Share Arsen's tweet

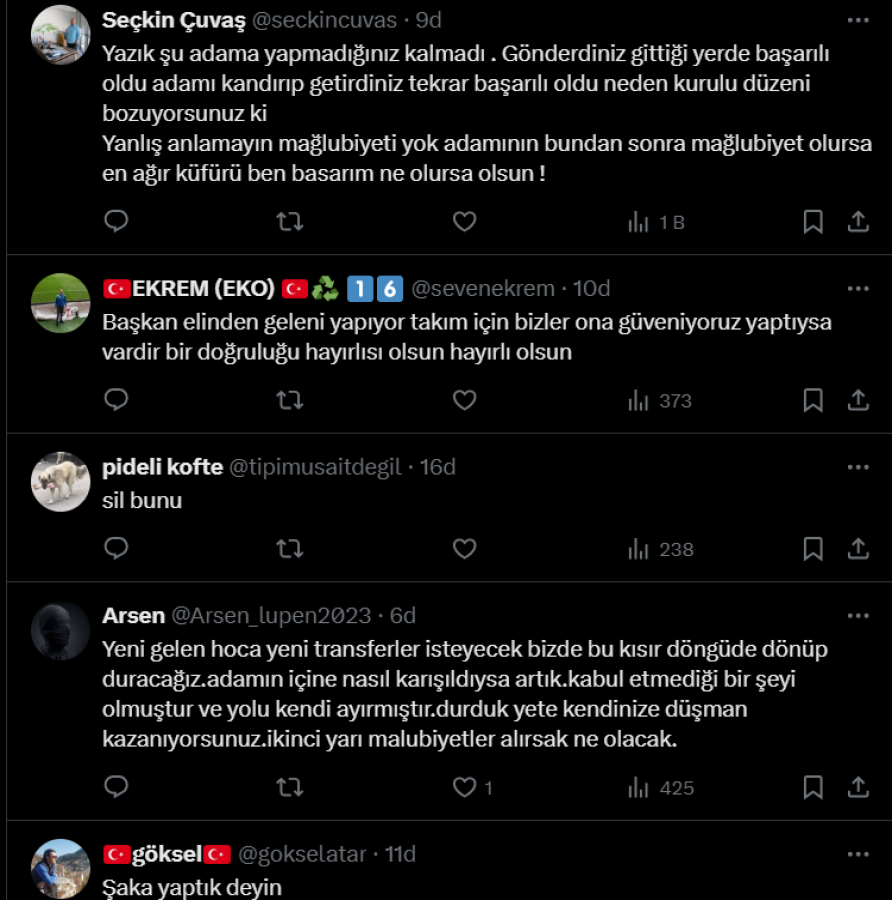[857, 787]
